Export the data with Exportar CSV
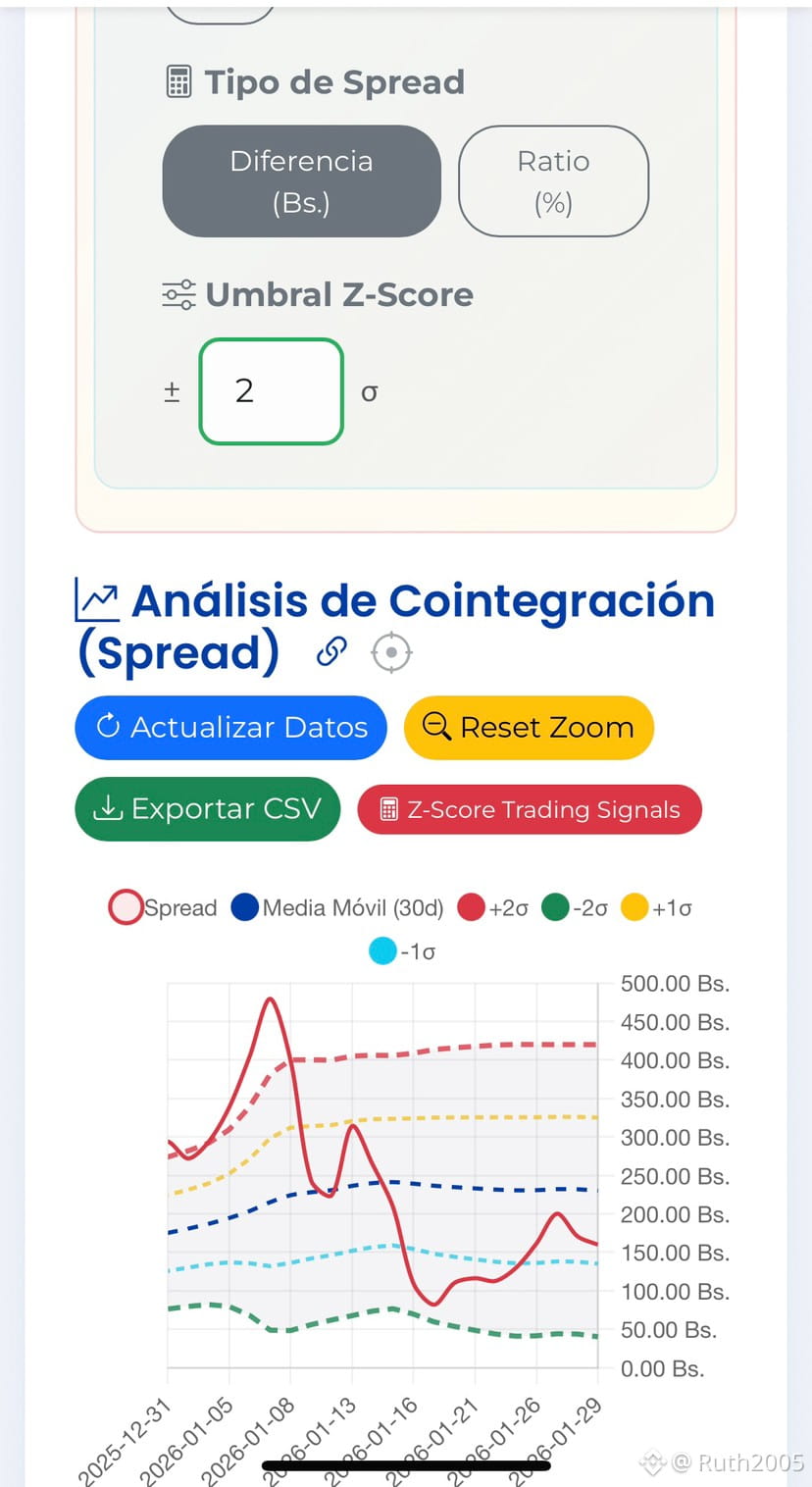Screen dimensions: 812x1487 pyautogui.click(x=207, y=809)
